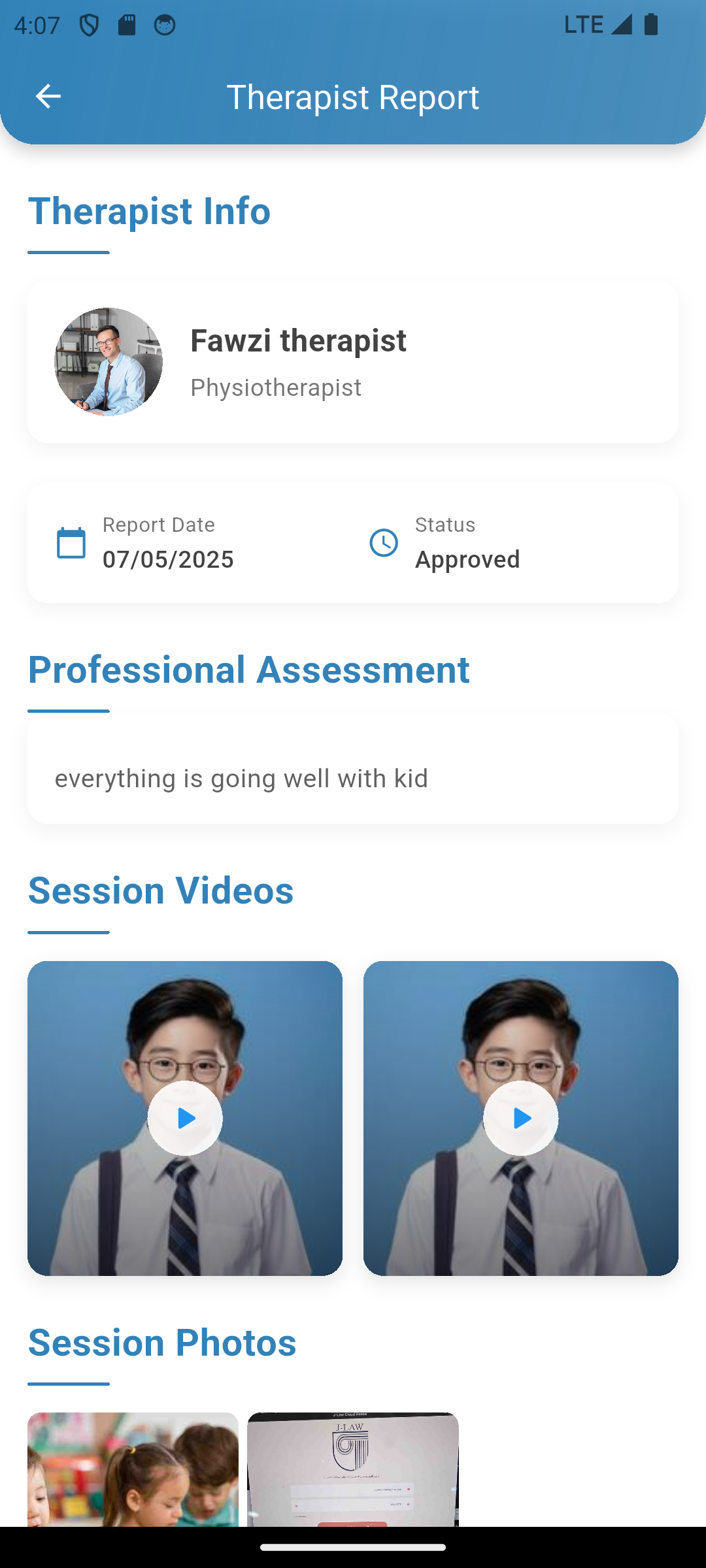Go back from Therapist Report

[48, 97]
